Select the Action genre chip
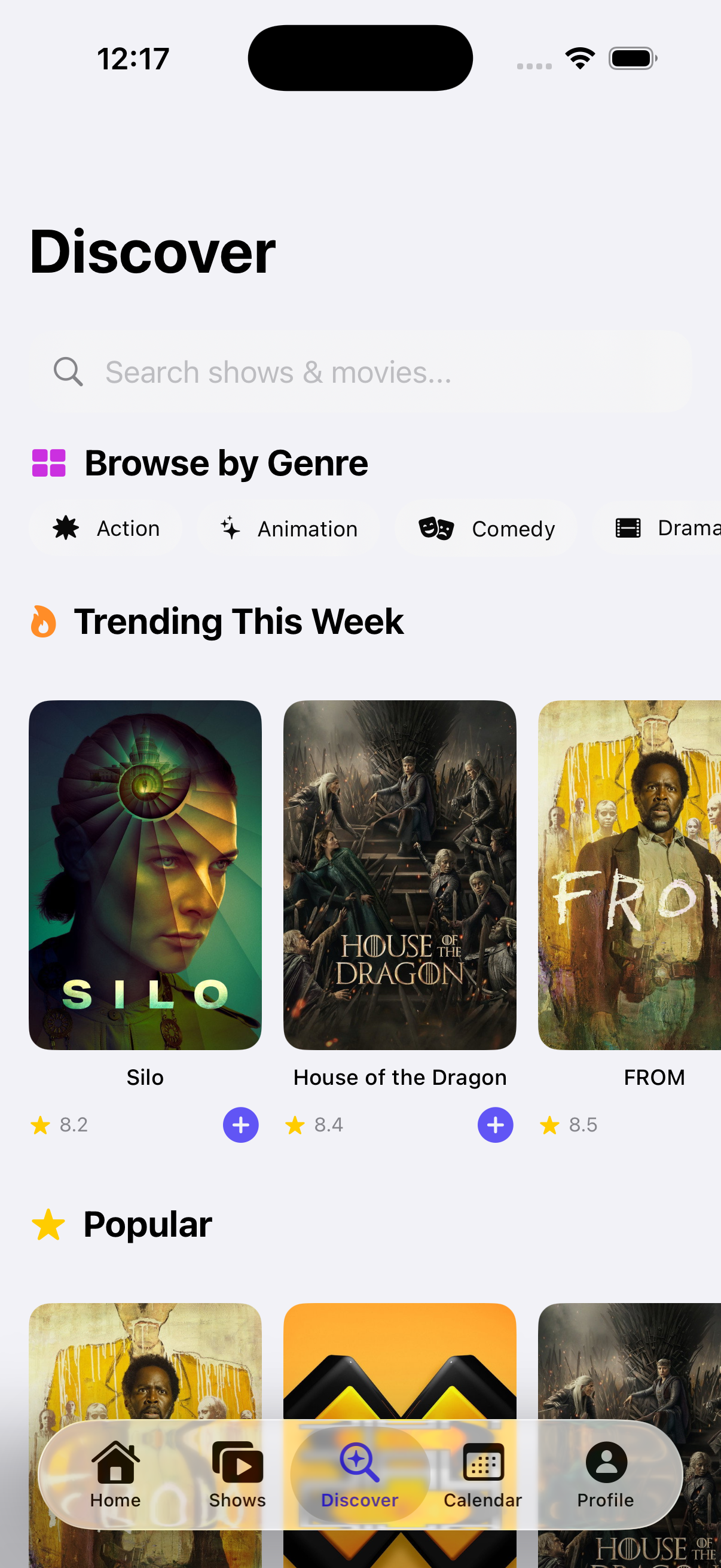Screen dimensions: 721x1568 pyautogui.click(x=106, y=527)
